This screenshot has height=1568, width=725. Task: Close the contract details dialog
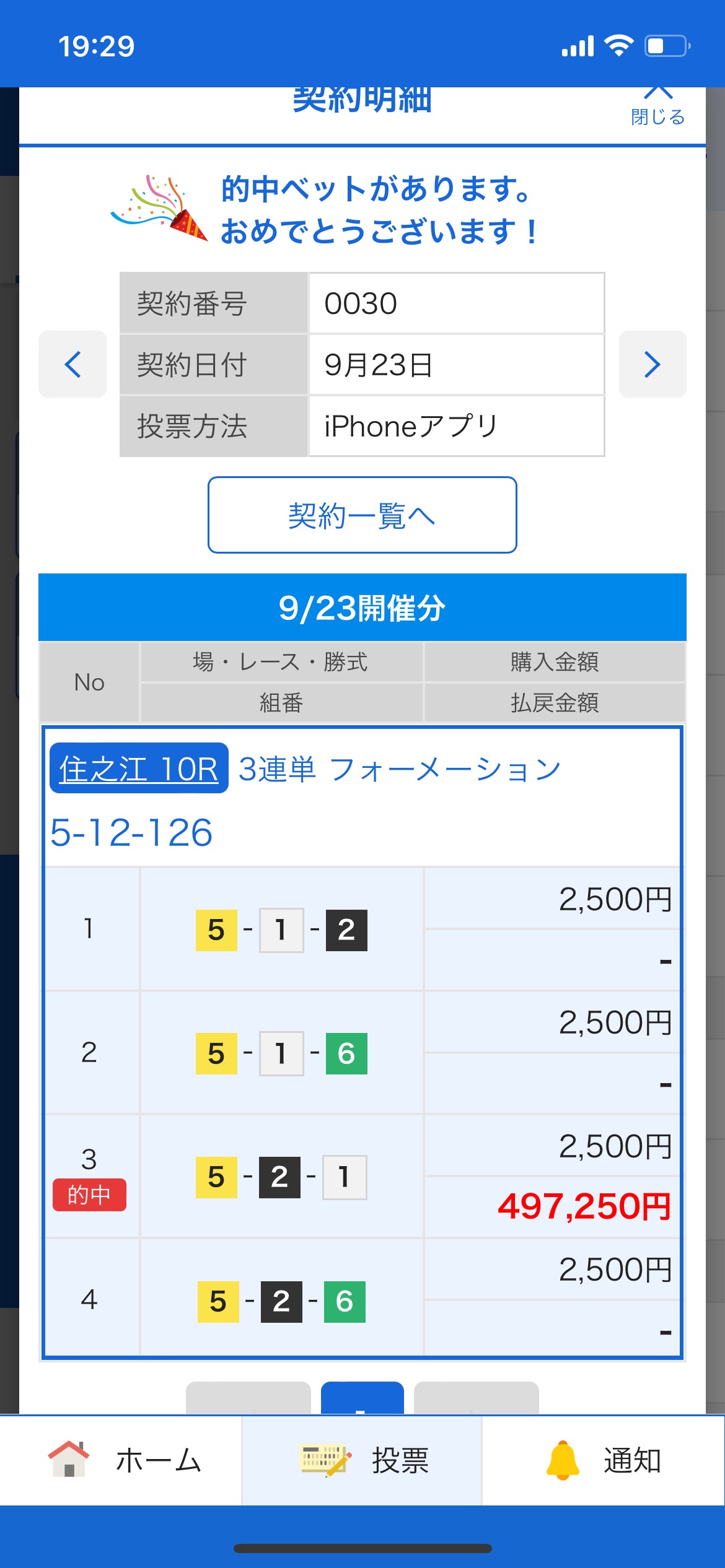pyautogui.click(x=657, y=107)
